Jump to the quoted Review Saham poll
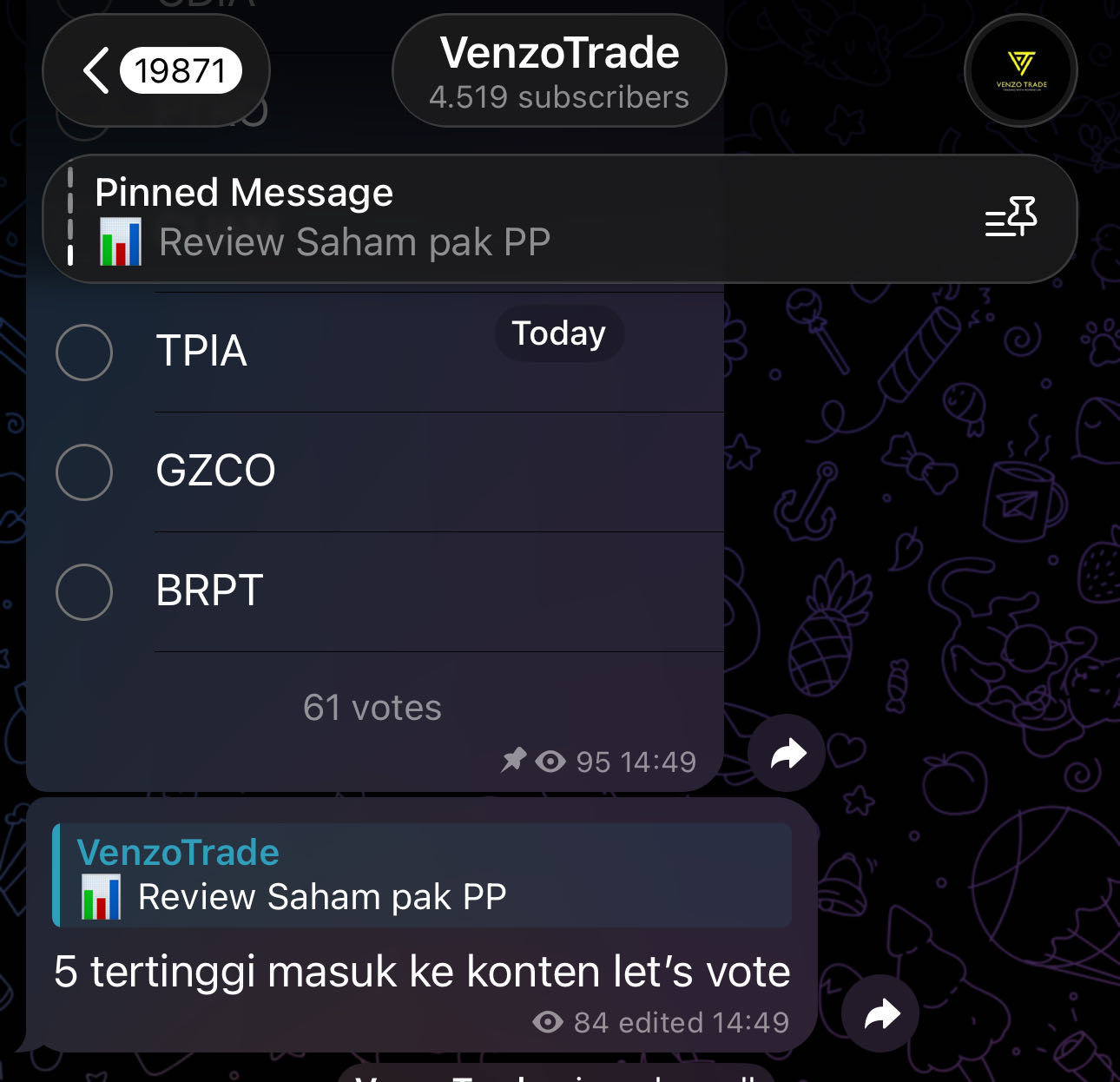Image resolution: width=1120 pixels, height=1082 pixels. pos(422,875)
